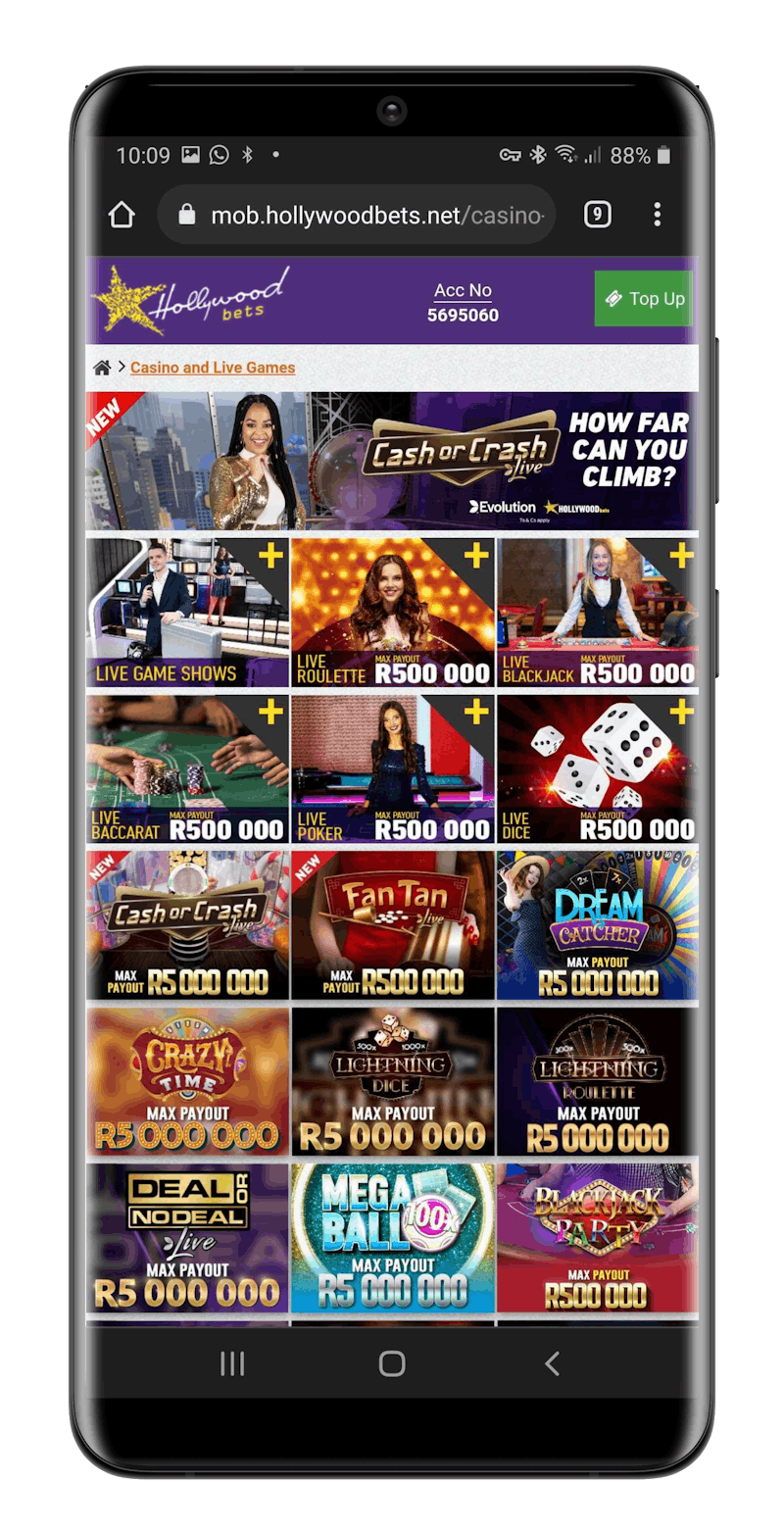Open the Live Roulette tile
This screenshot has height=1534, width=784.
coord(392,613)
